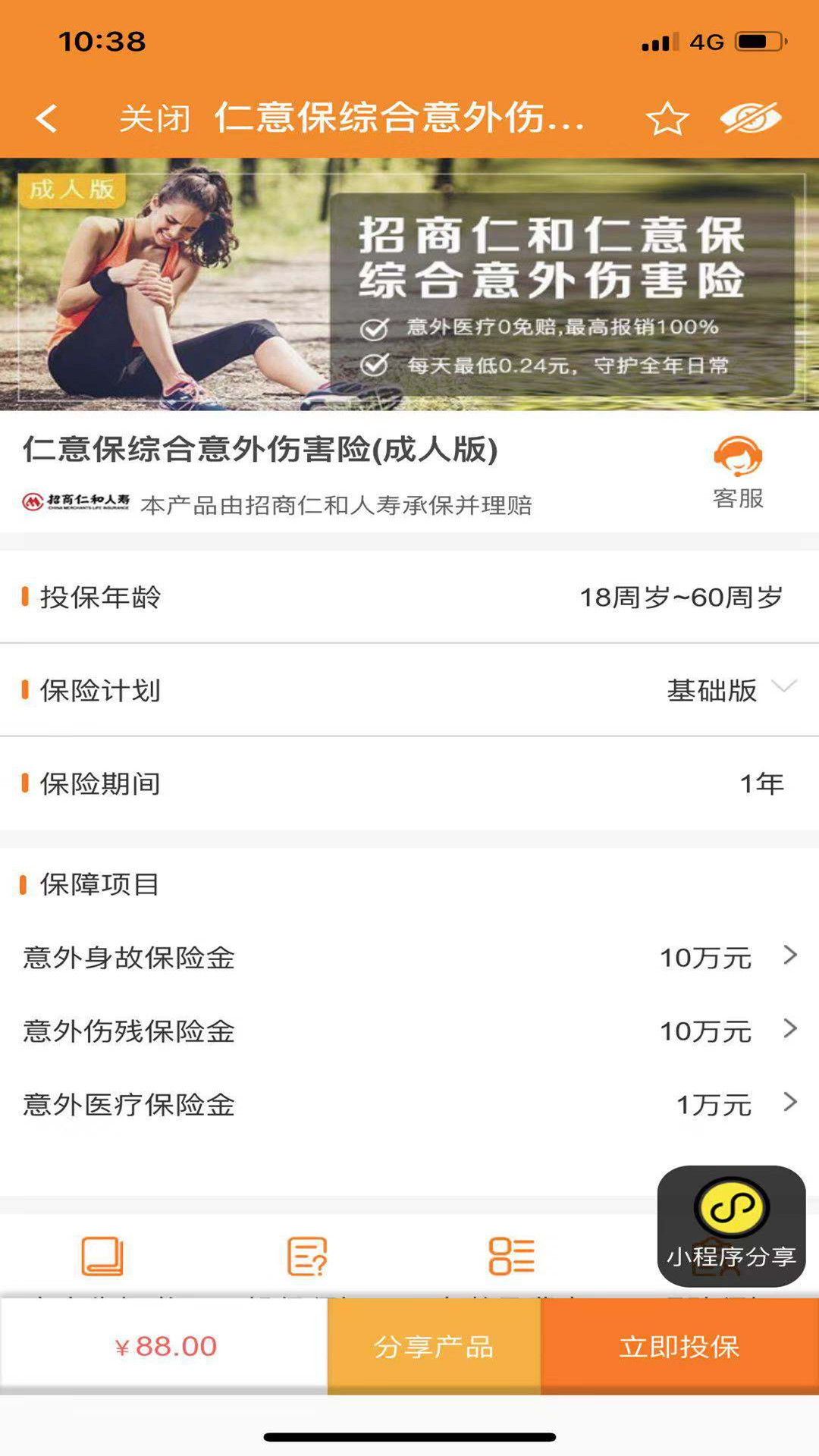Open 意外医疗保险金 details
The image size is (819, 1456).
[409, 1104]
